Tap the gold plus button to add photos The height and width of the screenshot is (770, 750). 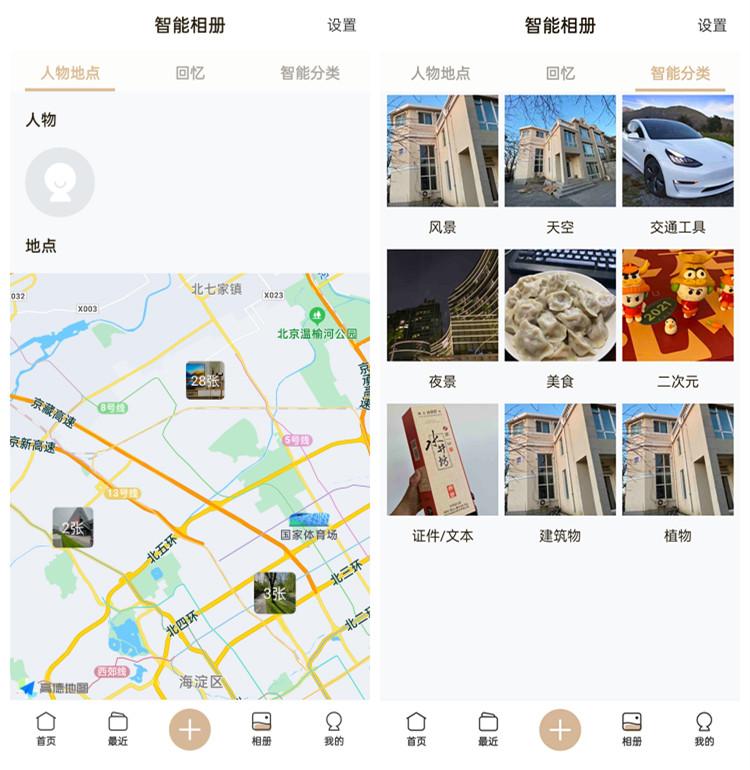click(188, 730)
